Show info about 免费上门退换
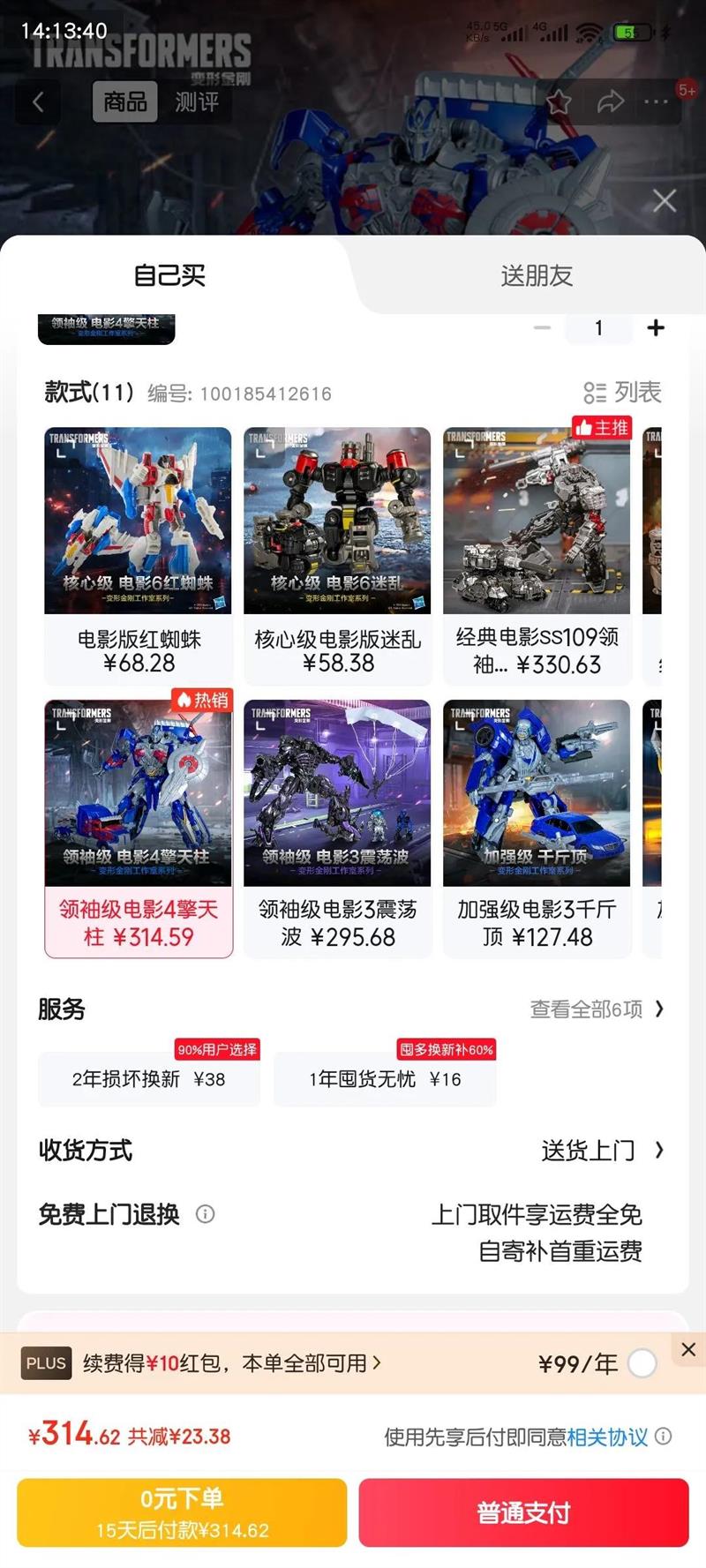The image size is (706, 1568). coord(206,1214)
